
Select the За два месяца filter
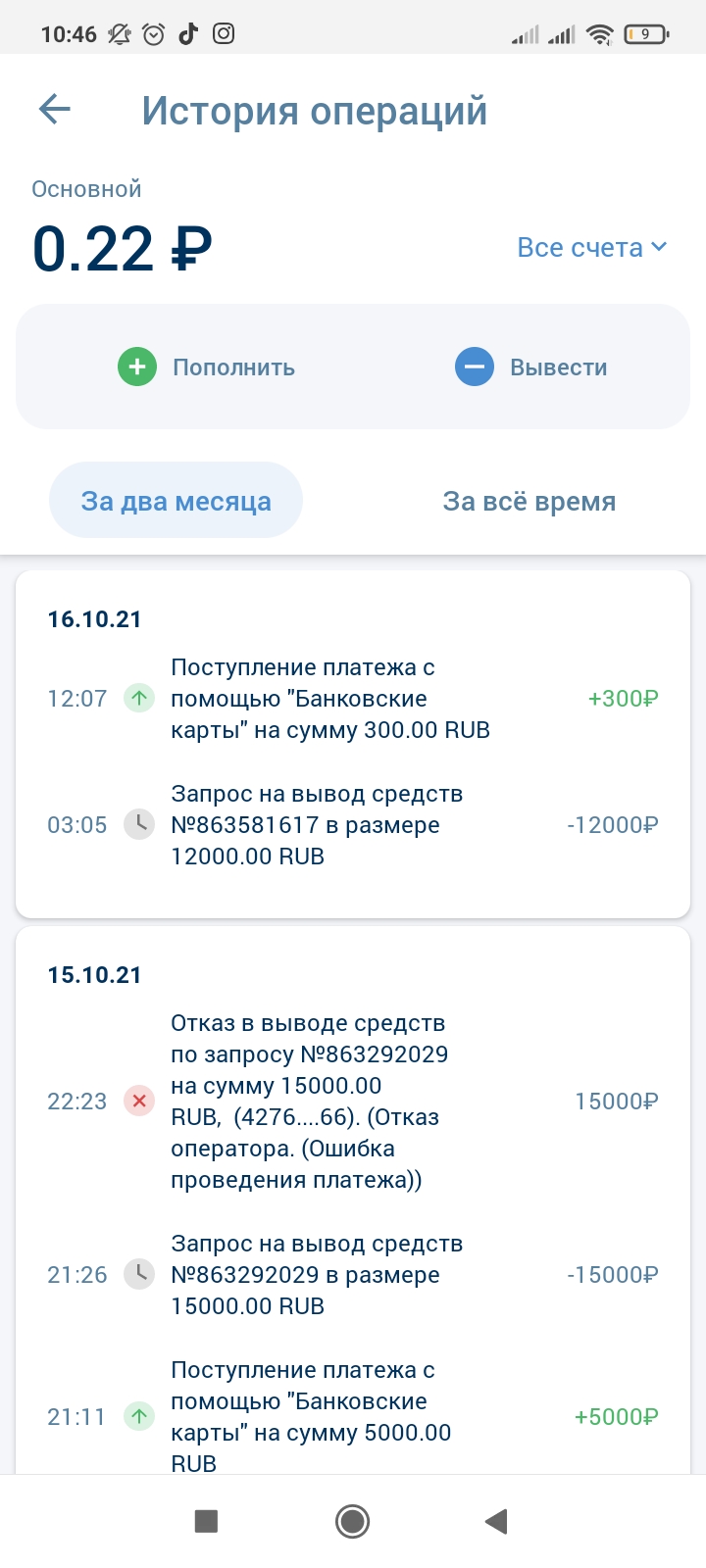pyautogui.click(x=176, y=502)
